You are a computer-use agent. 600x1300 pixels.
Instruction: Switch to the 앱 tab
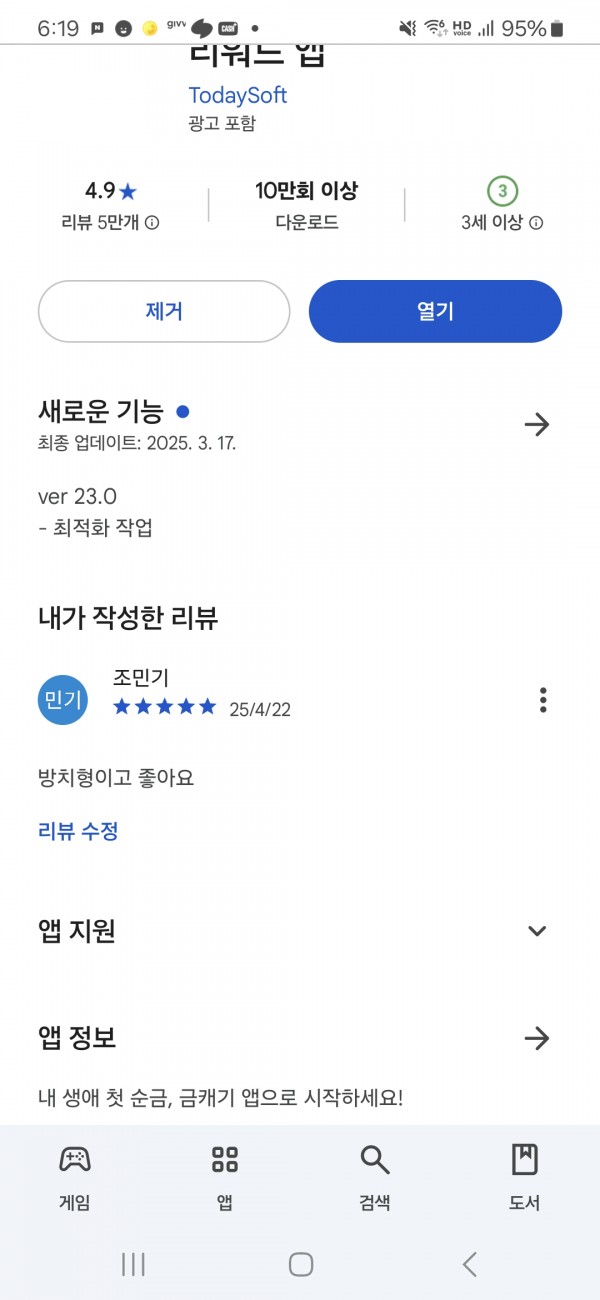(225, 1178)
